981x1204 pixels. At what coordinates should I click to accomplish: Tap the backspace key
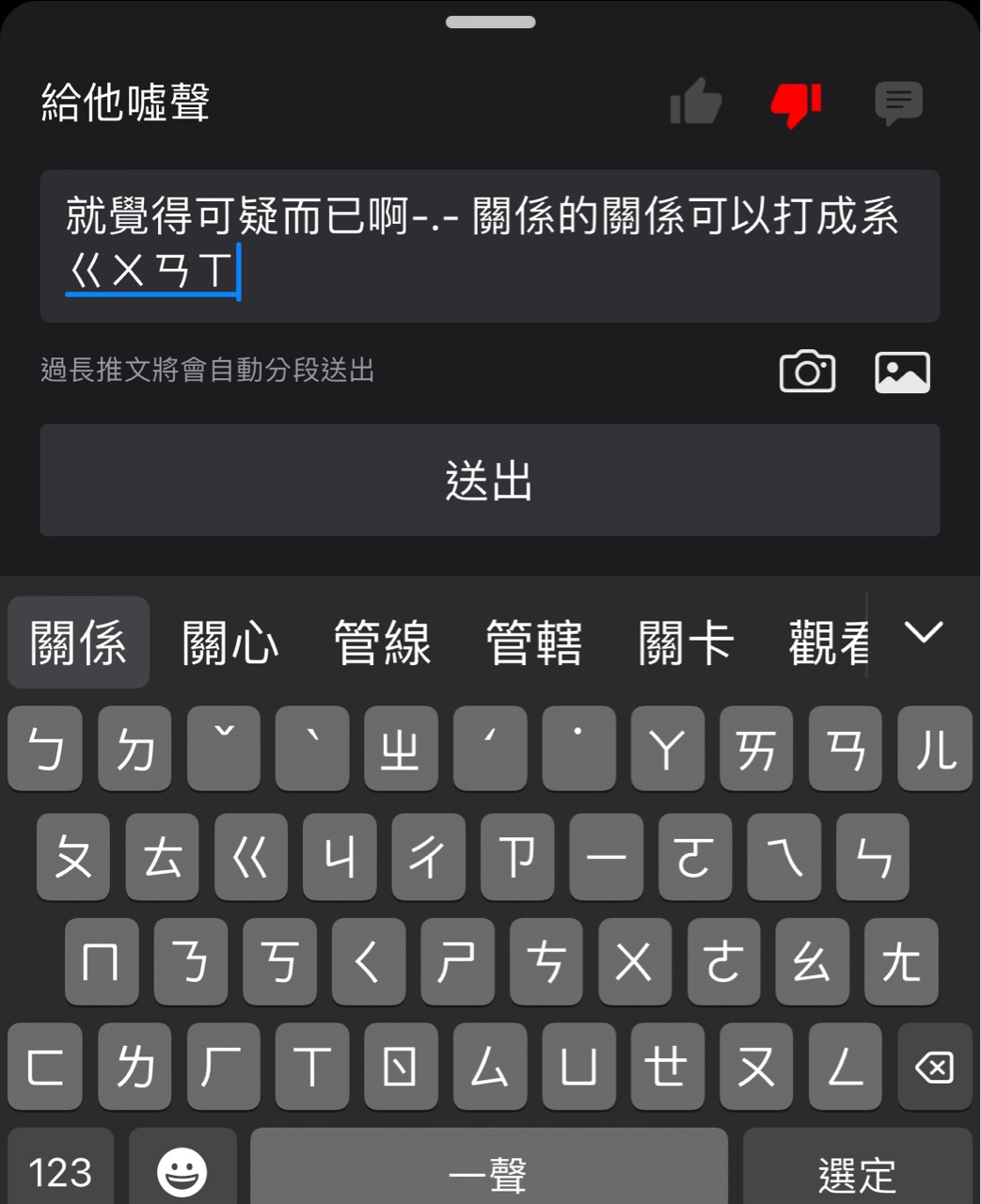934,1067
